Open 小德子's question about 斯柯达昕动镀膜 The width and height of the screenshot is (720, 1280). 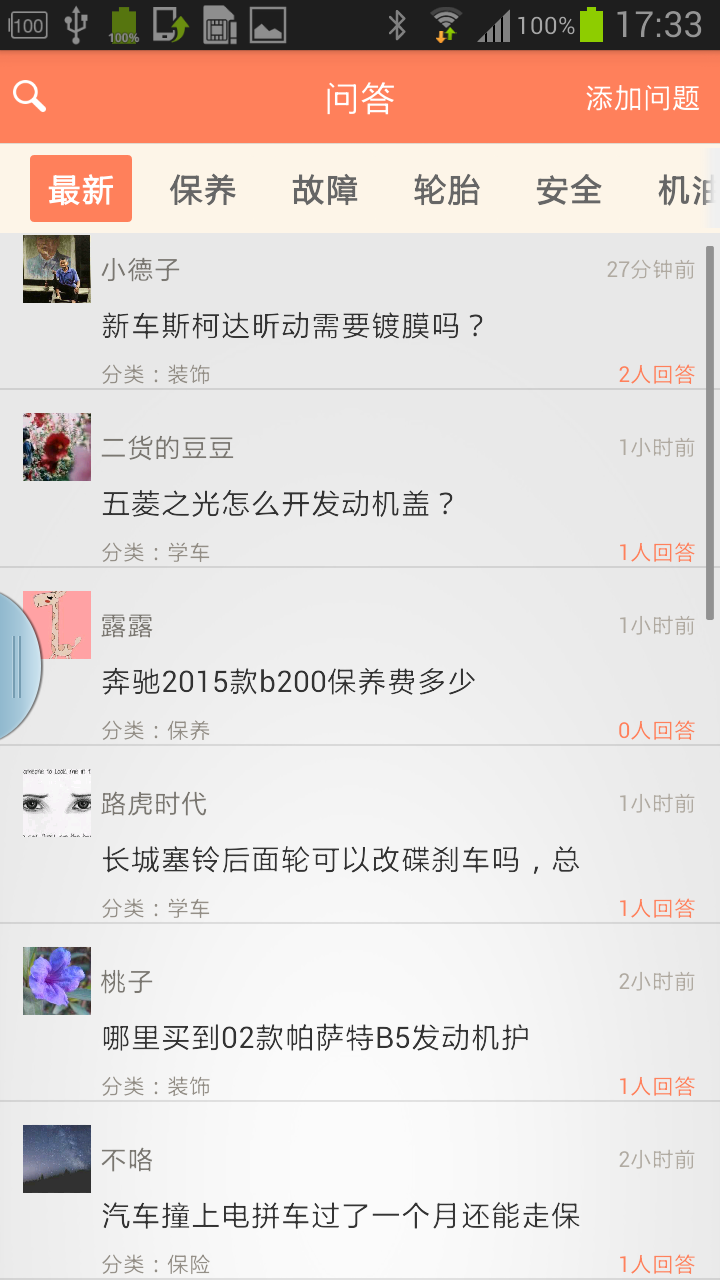click(293, 326)
